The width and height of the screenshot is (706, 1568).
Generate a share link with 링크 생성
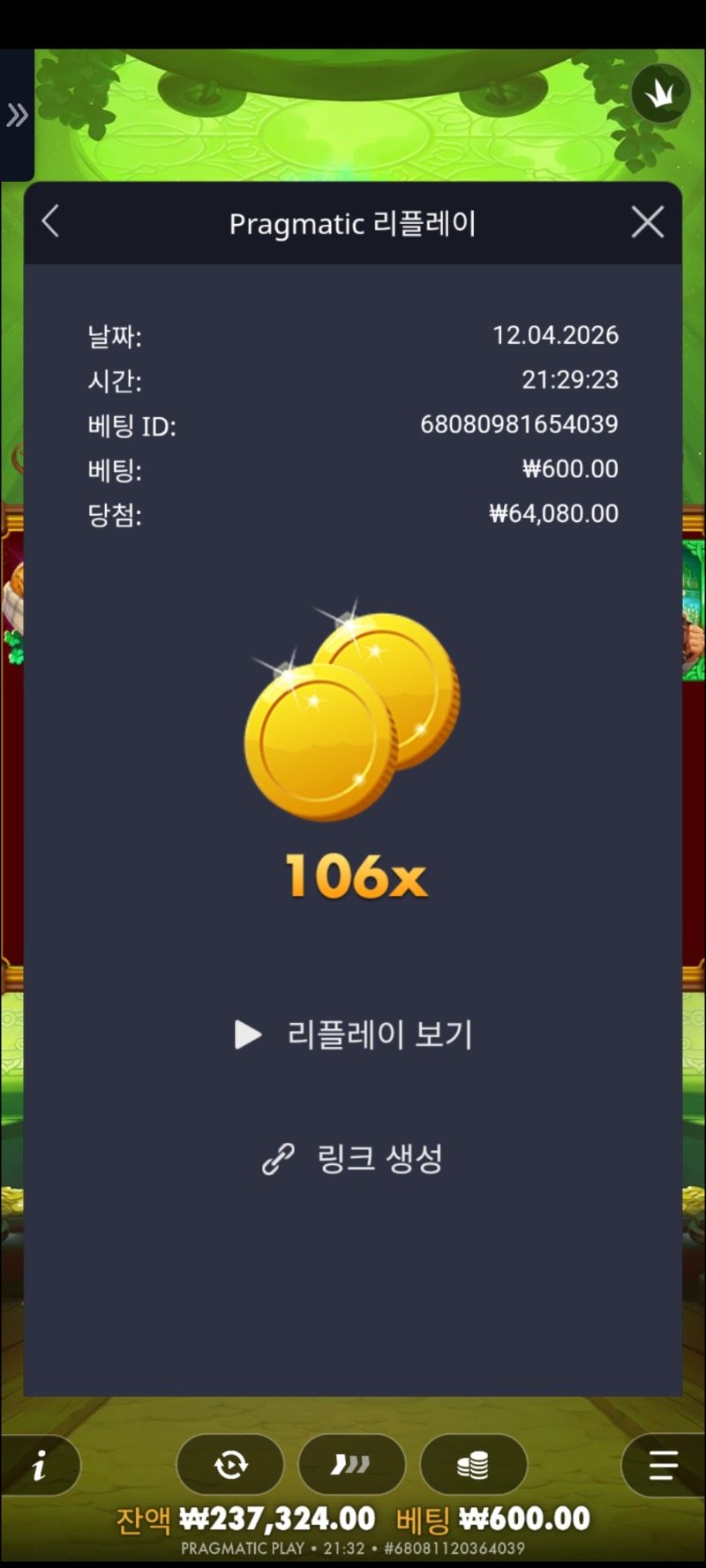click(353, 1159)
